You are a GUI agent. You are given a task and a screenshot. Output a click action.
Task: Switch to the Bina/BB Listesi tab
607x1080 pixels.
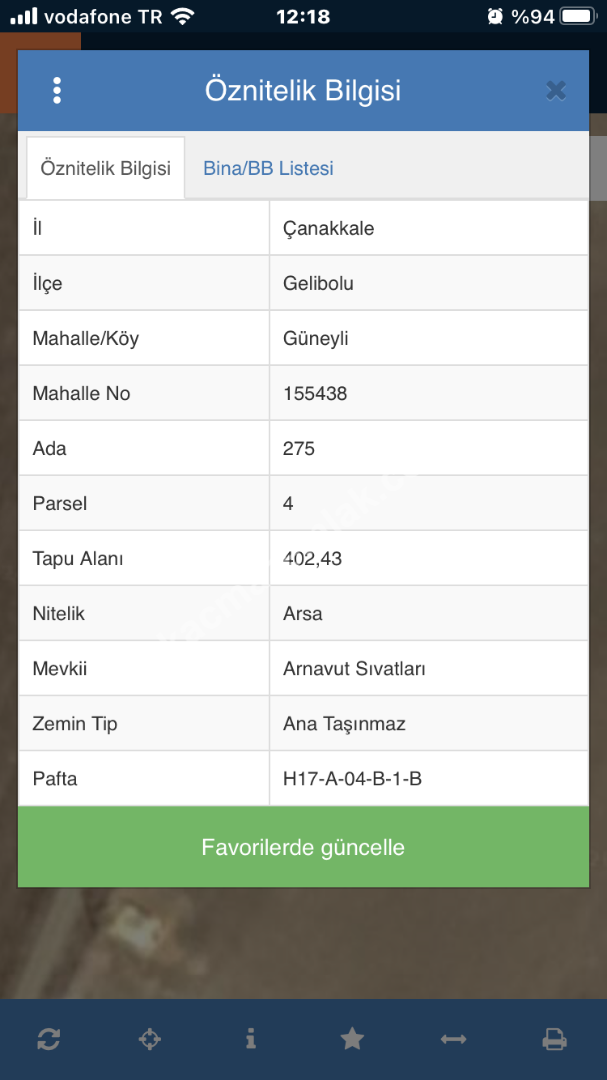268,168
